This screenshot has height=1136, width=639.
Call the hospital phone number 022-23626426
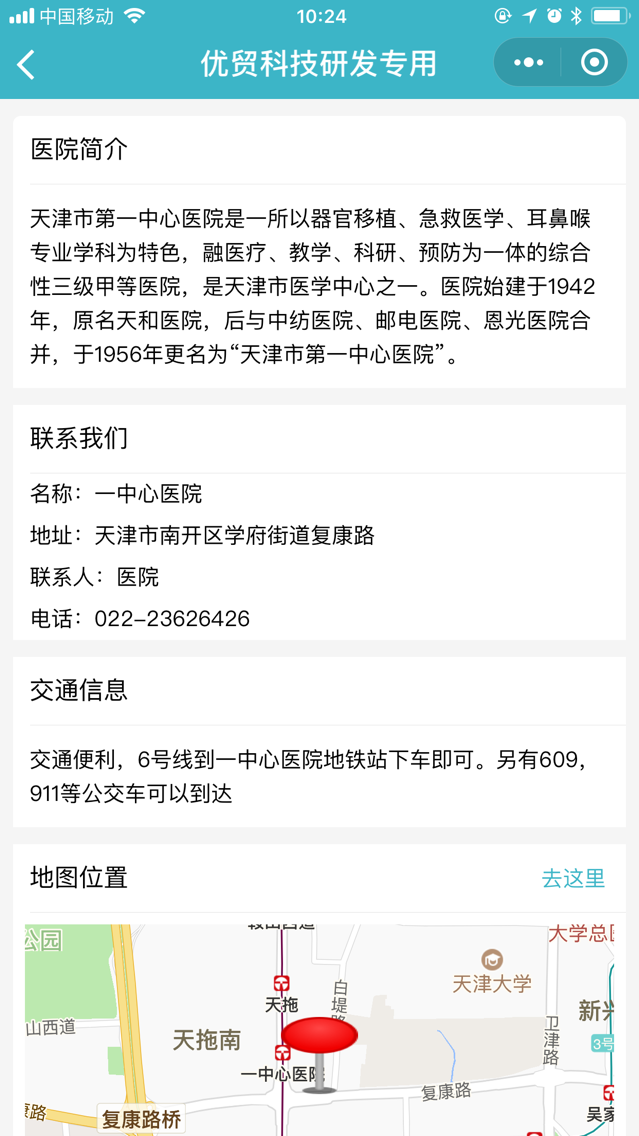tap(172, 619)
